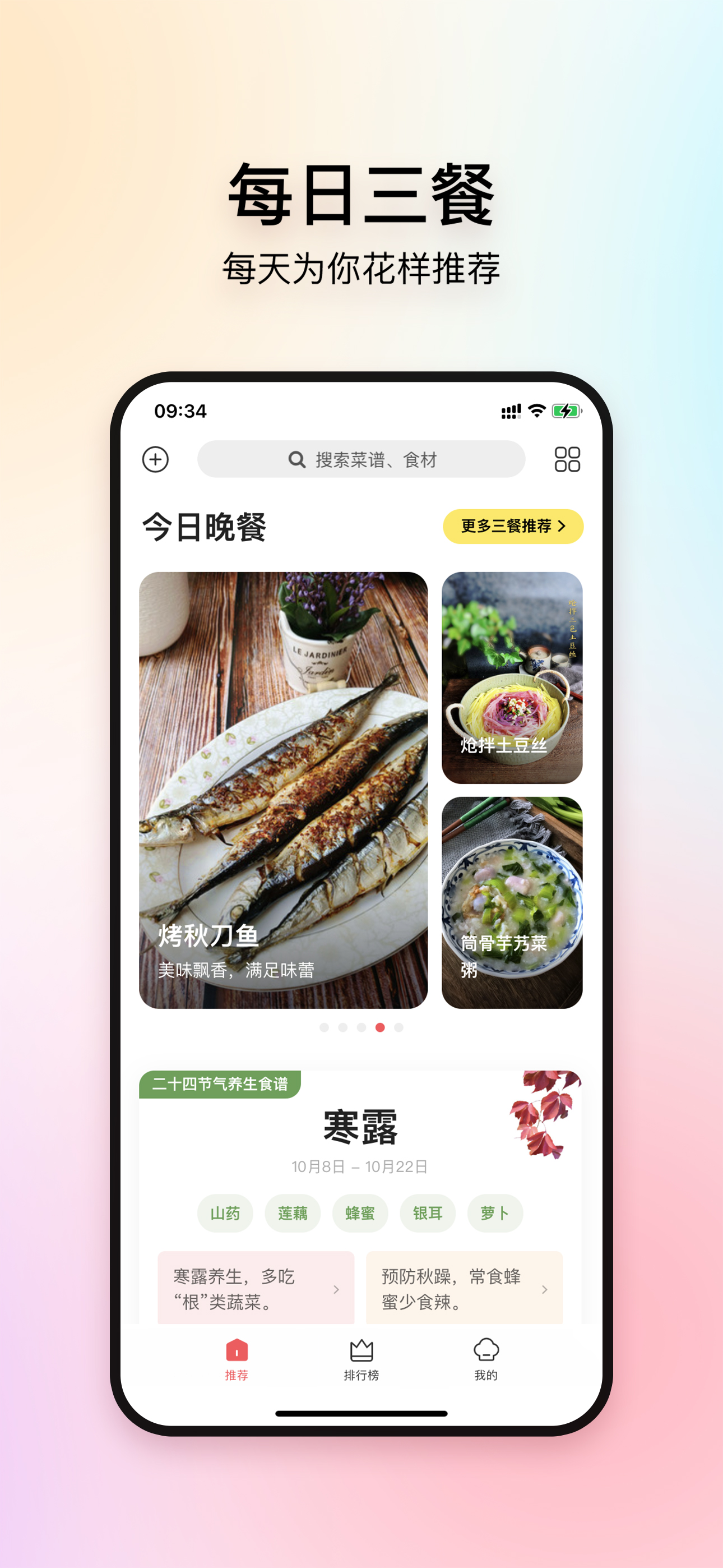The width and height of the screenshot is (723, 1568).
Task: Tap the search magnifier icon
Action: click(x=296, y=459)
